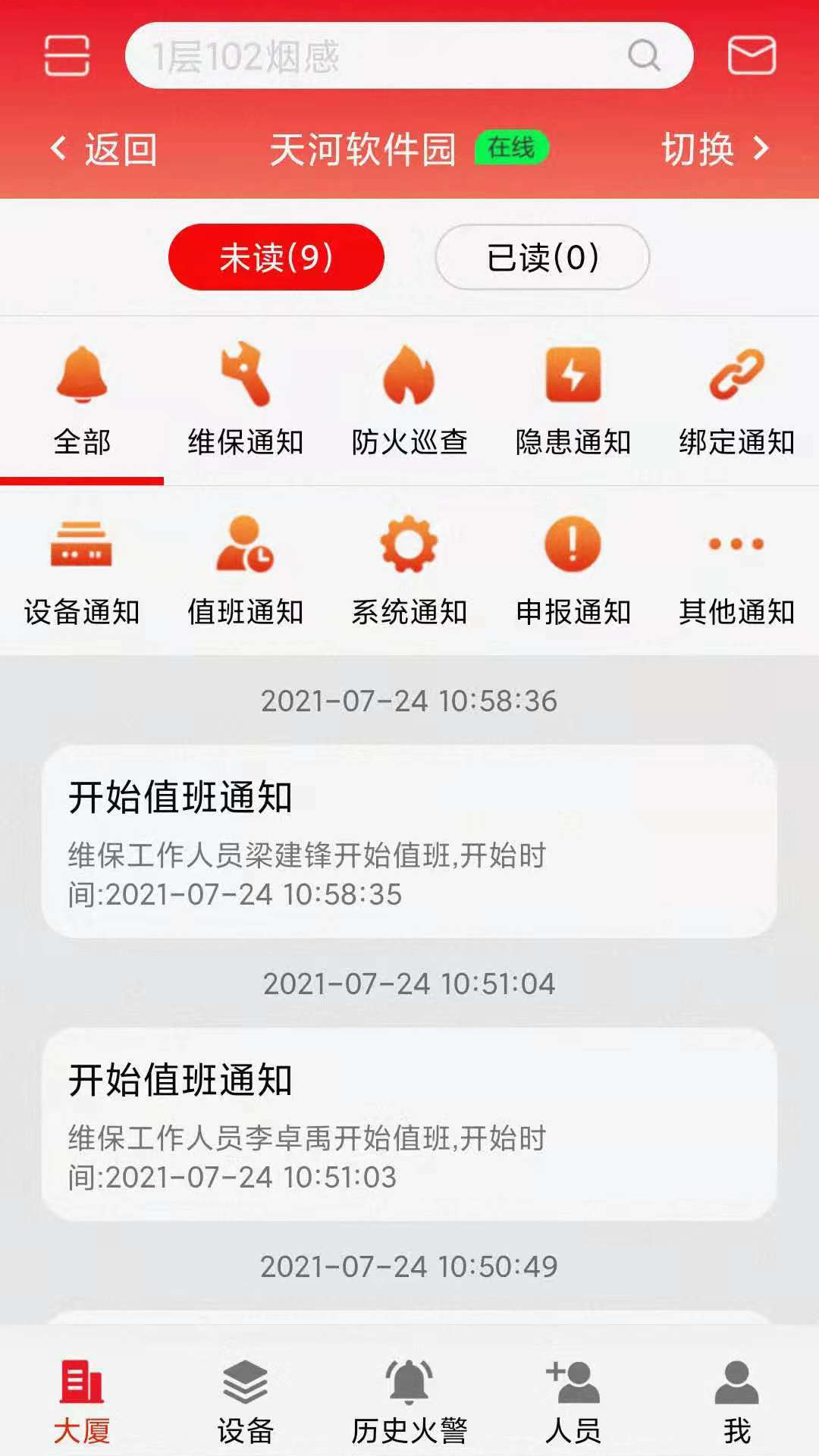Filter by 设备通知

82,570
